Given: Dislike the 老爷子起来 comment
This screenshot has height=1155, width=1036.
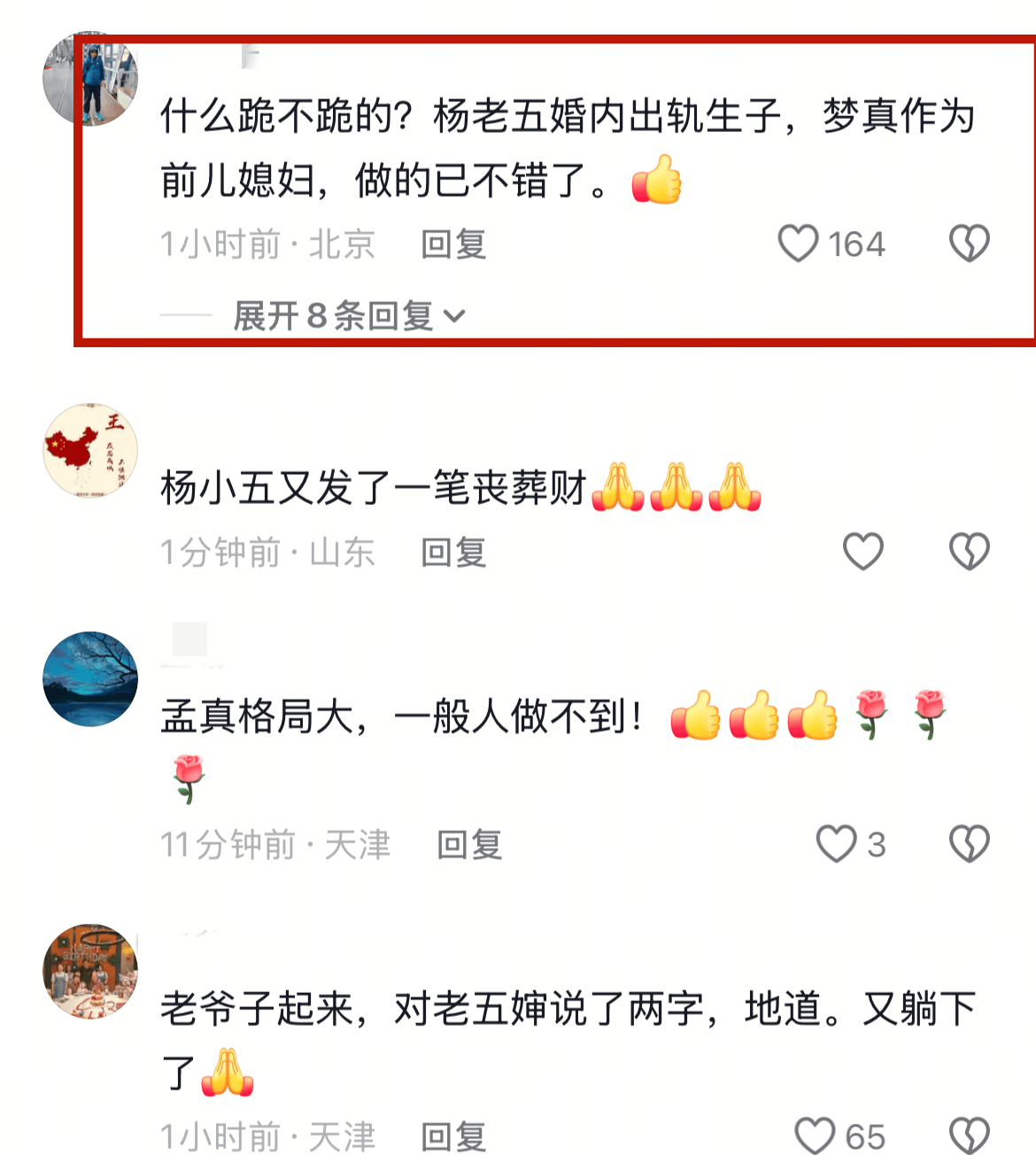Looking at the screenshot, I should tap(969, 1136).
